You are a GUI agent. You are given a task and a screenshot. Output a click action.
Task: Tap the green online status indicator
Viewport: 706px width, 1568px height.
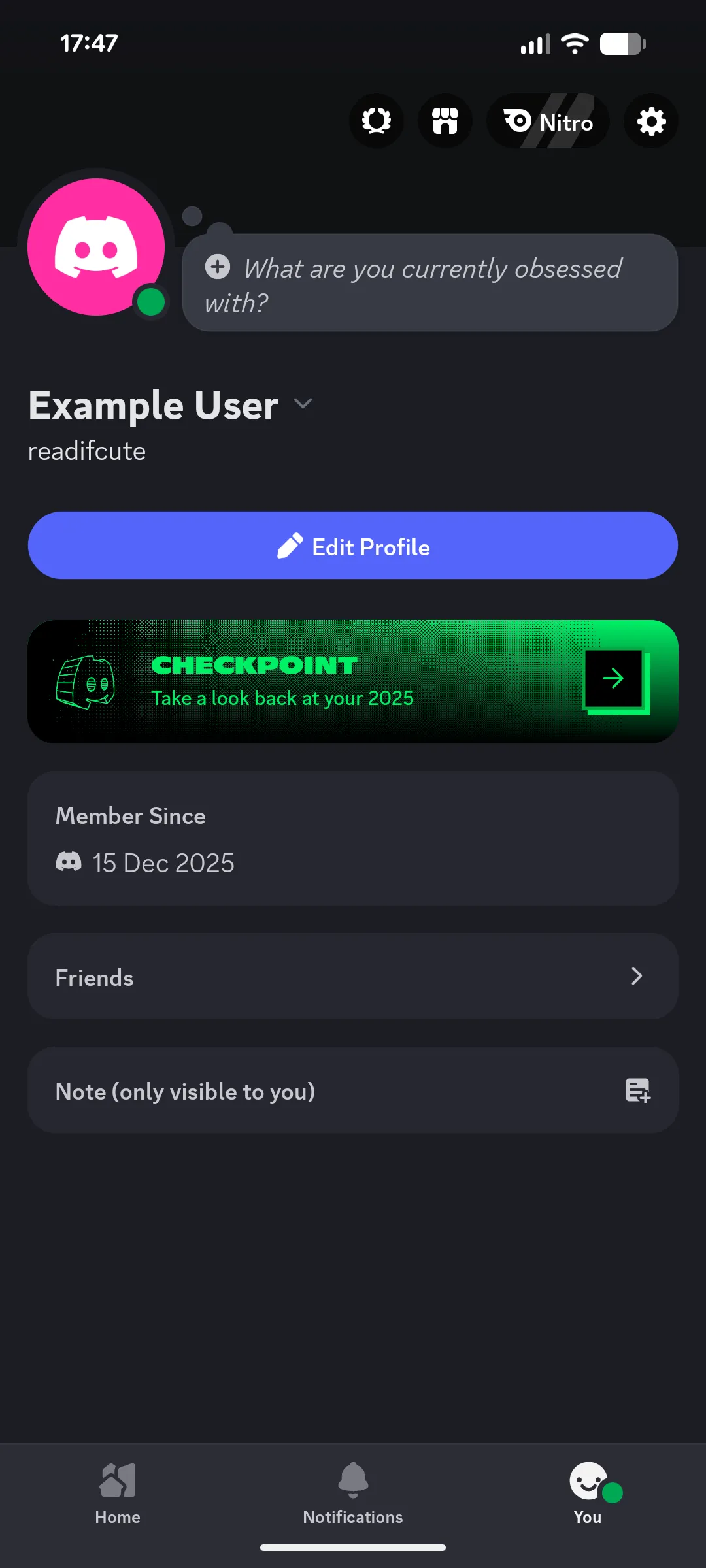pos(150,302)
